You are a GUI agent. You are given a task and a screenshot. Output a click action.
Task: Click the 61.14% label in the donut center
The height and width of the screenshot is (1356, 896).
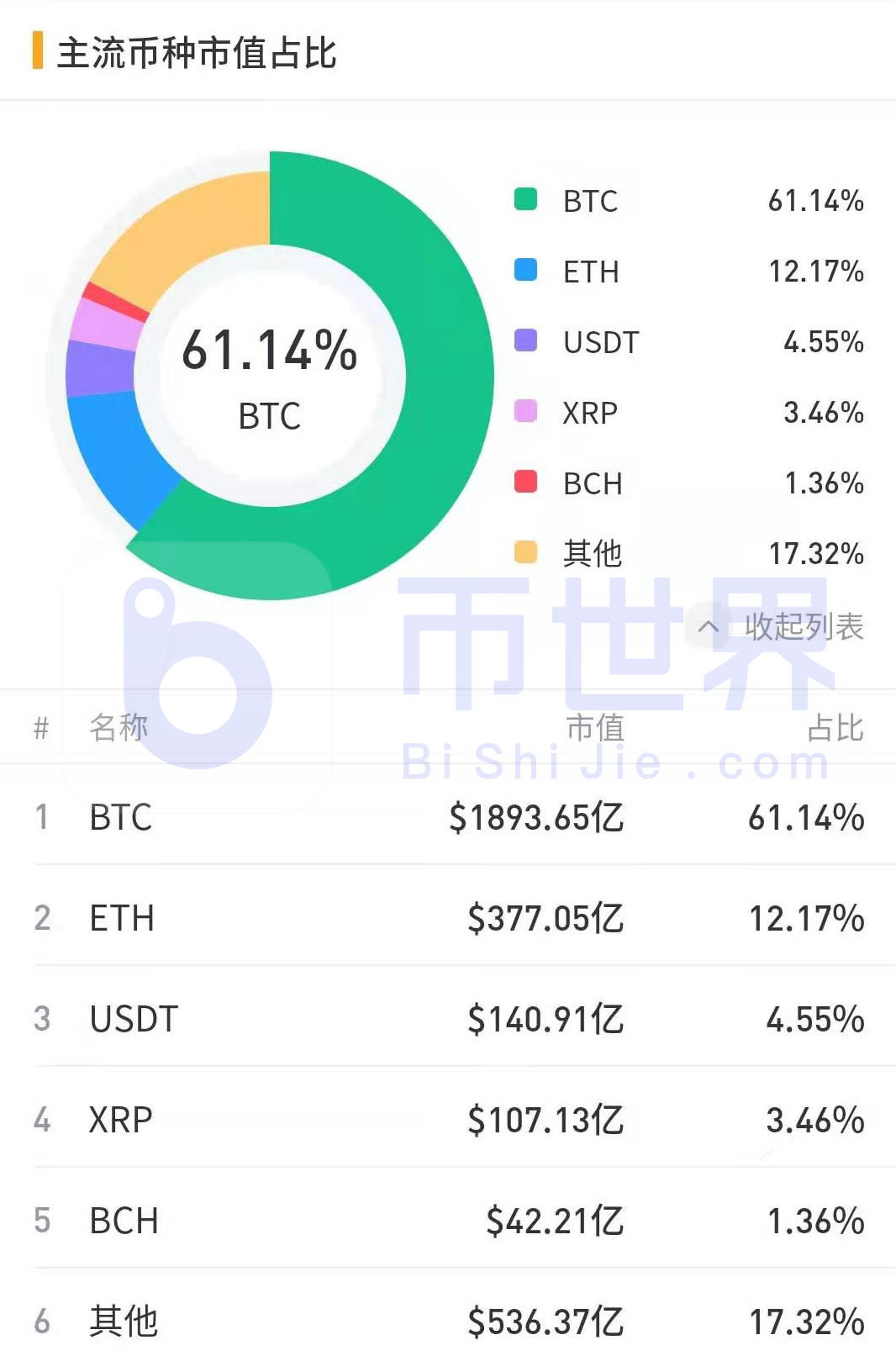(x=271, y=355)
